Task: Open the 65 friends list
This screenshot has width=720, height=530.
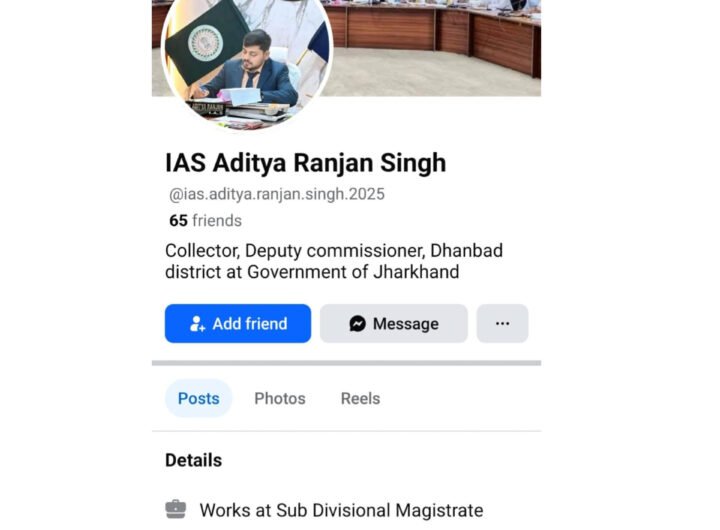Action: coord(205,221)
